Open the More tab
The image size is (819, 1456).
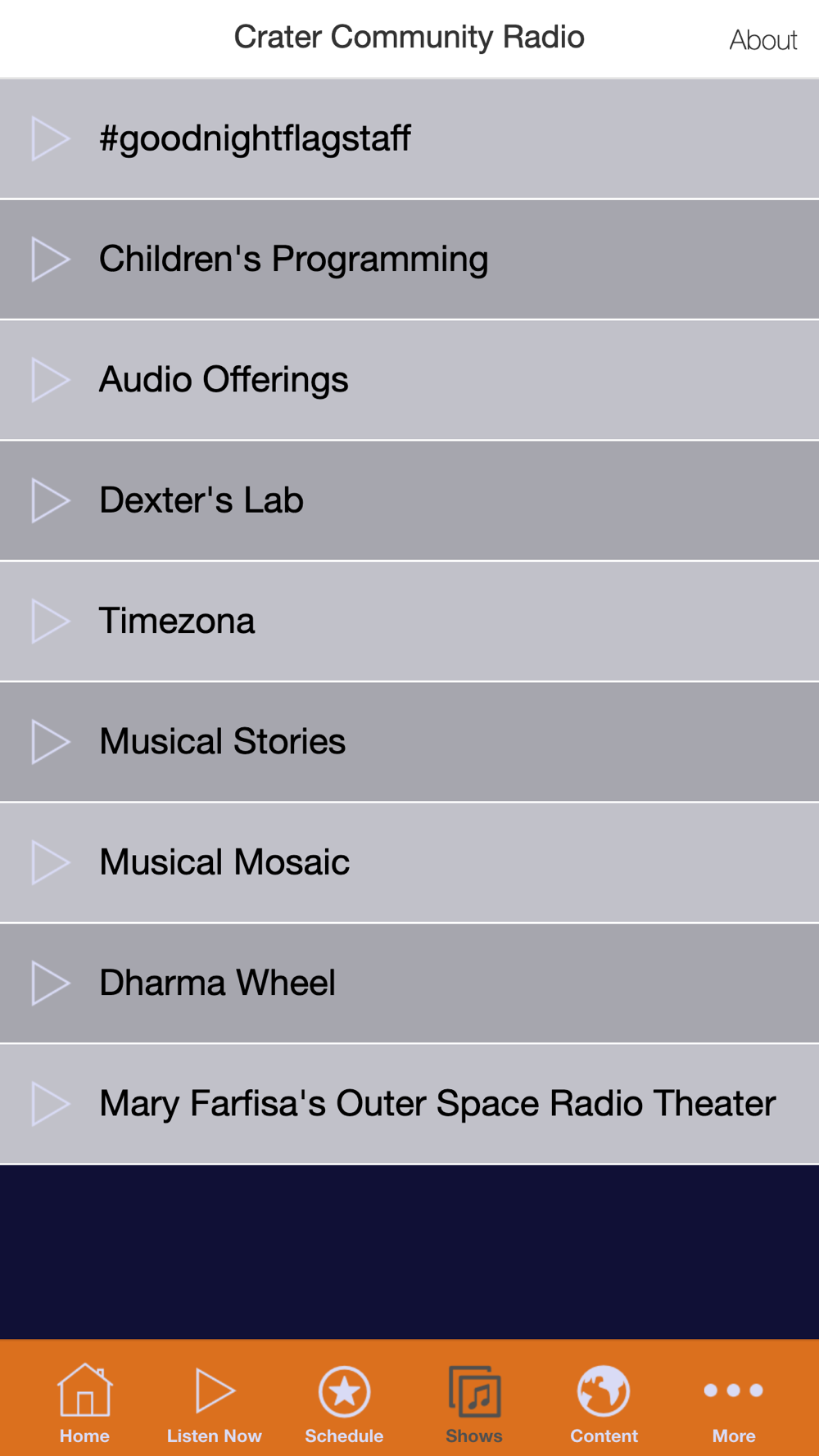coord(734,1404)
